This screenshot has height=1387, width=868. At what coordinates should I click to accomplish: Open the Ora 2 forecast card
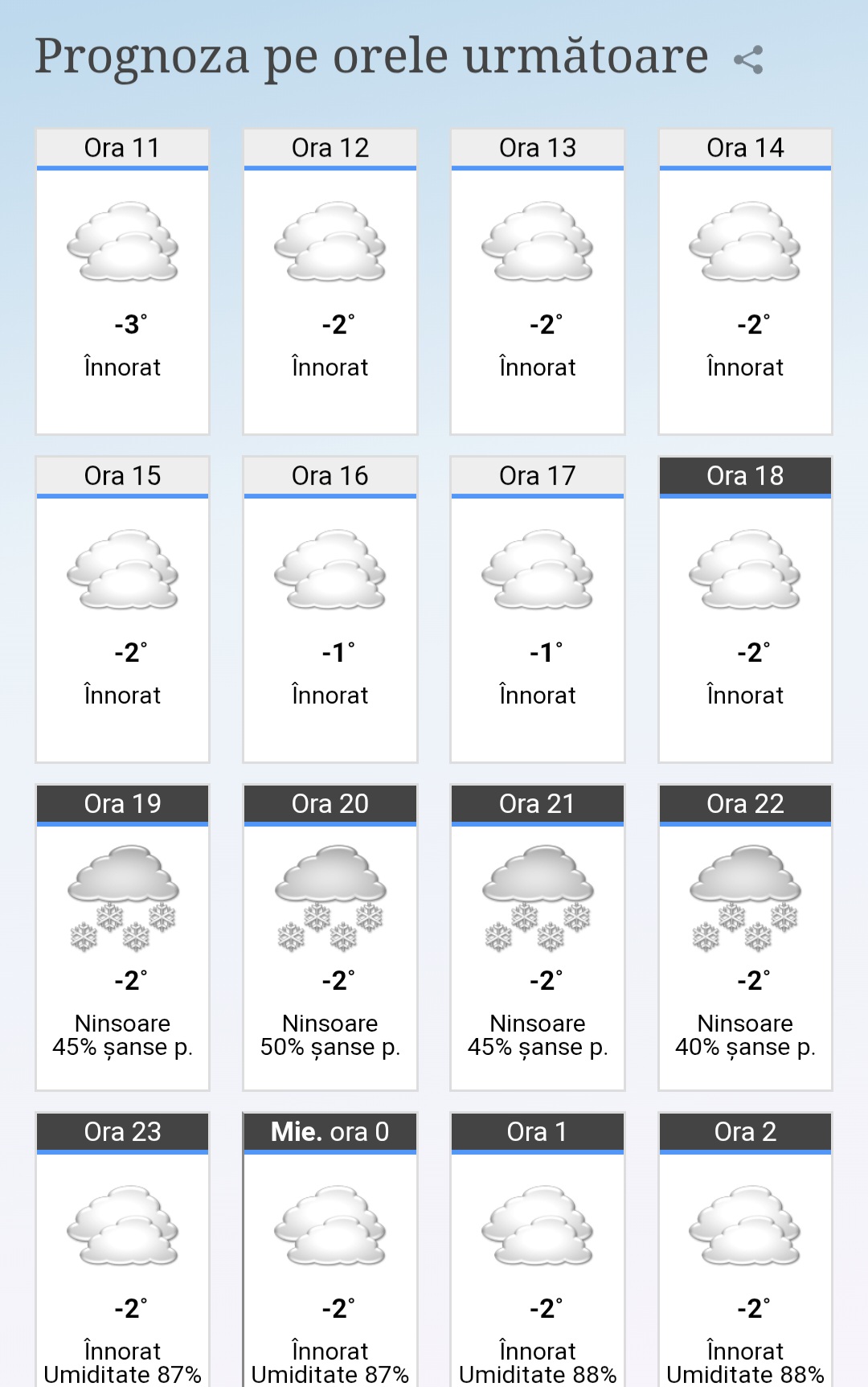tap(745, 1250)
